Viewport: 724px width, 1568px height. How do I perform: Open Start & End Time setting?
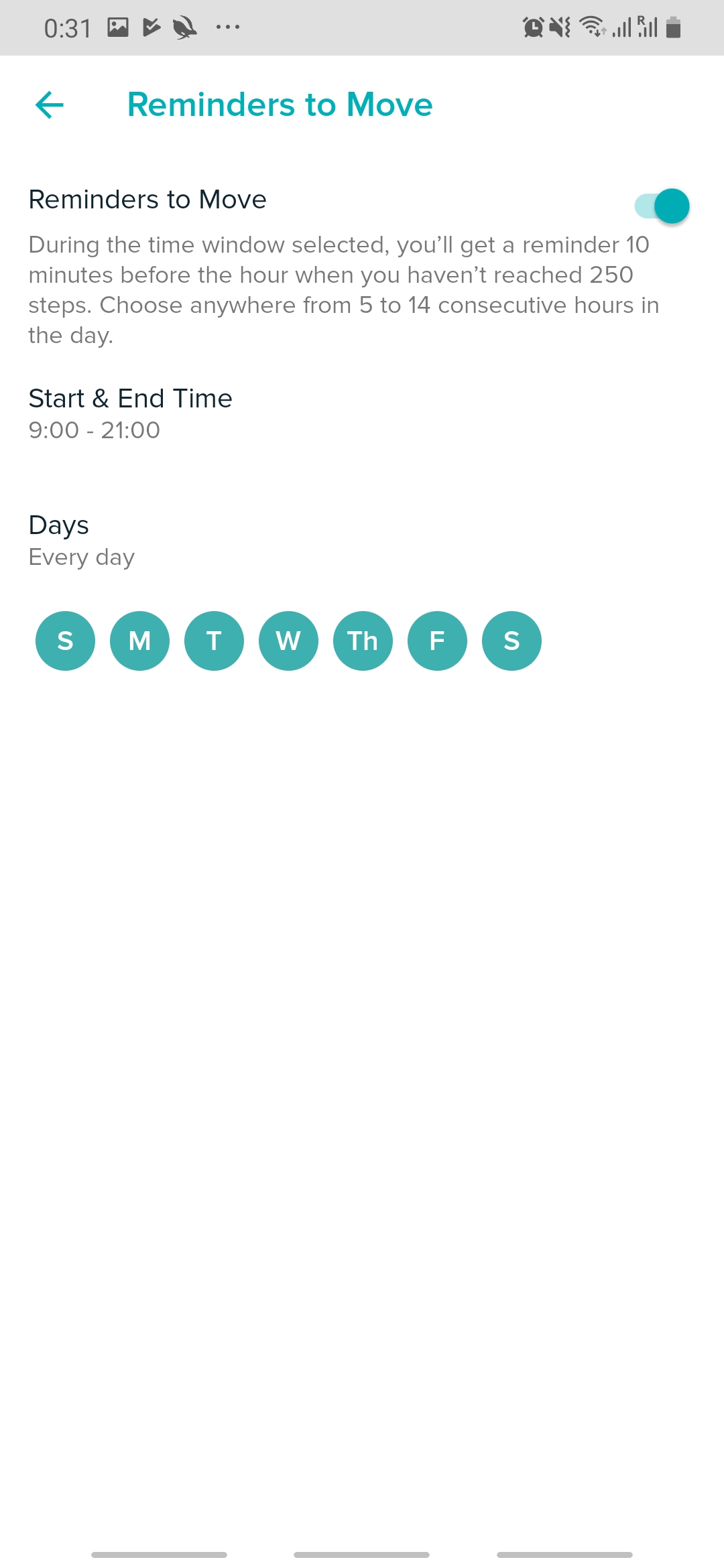coord(130,413)
